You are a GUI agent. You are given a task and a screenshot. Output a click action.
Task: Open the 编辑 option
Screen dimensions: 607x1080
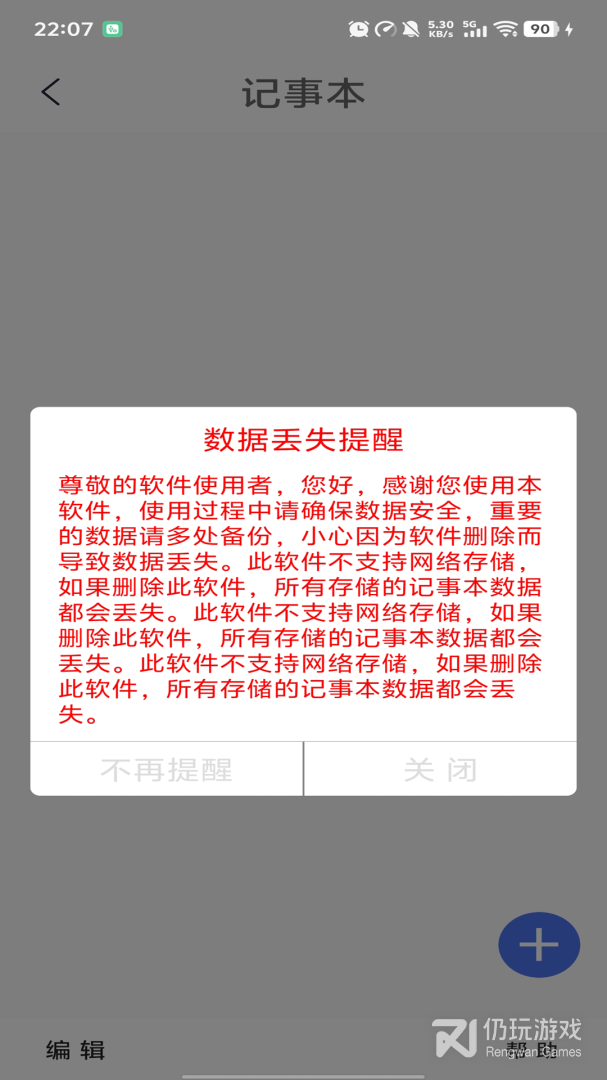click(75, 1050)
